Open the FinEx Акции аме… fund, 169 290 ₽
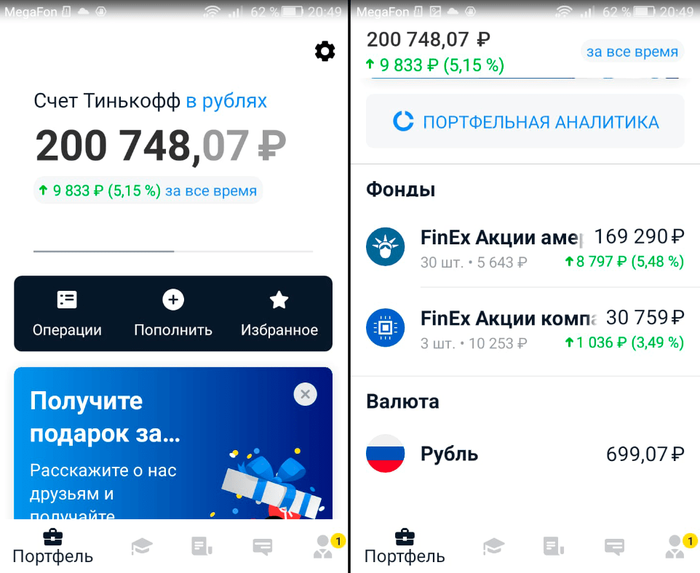The image size is (700, 573). coord(525,248)
